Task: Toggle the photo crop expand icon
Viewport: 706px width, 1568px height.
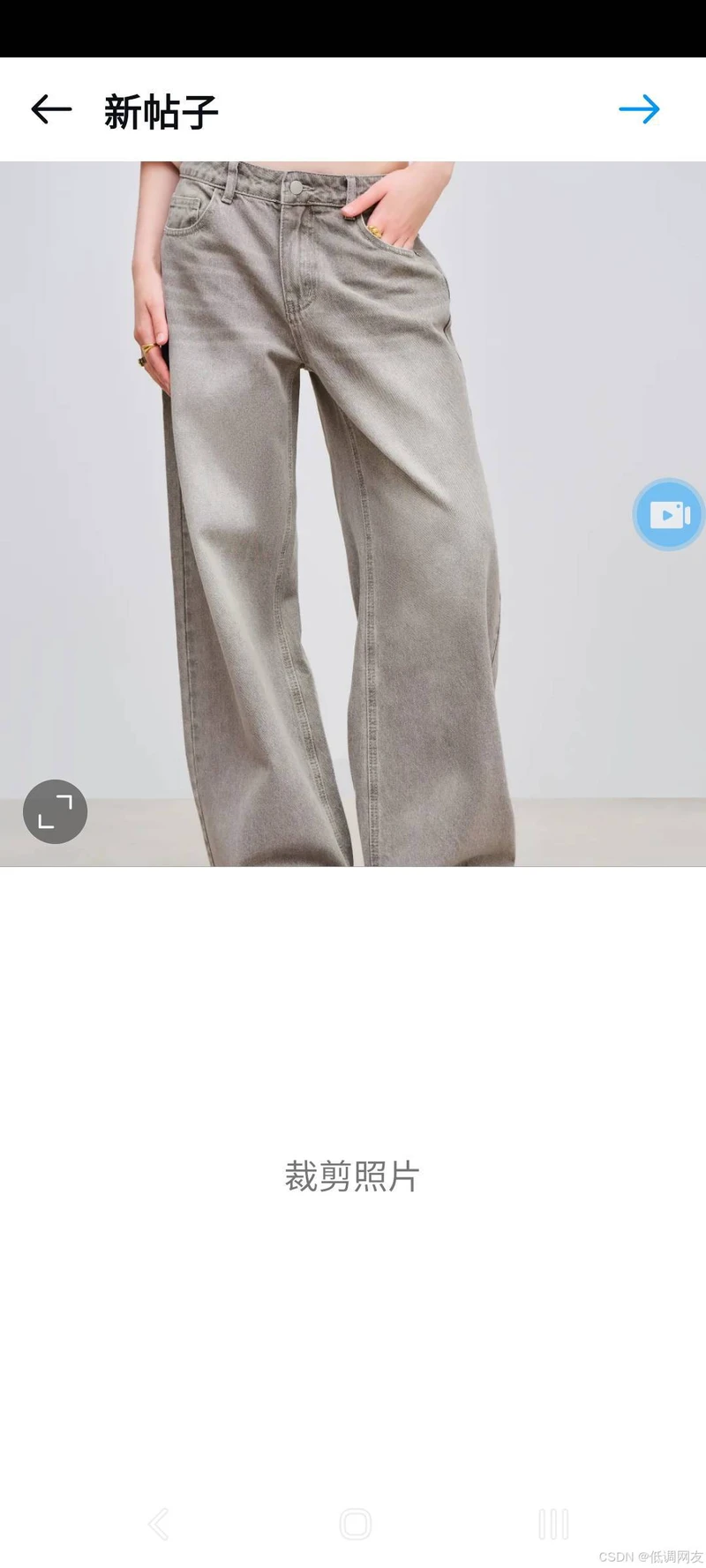Action: point(55,811)
